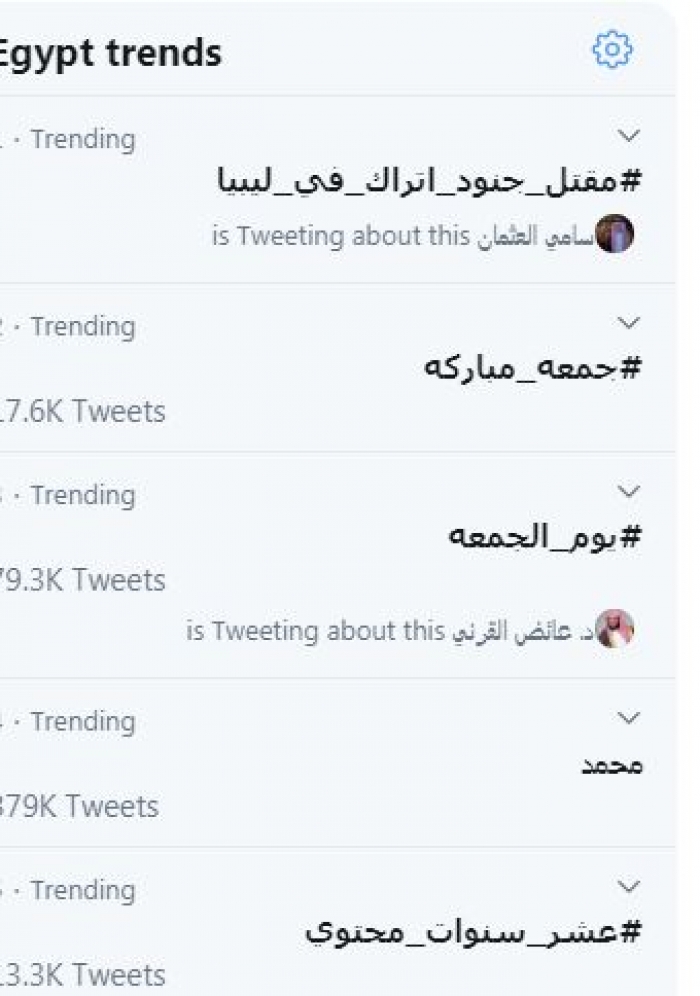Expand options chevron for #يوم_الجمعه

click(x=629, y=491)
